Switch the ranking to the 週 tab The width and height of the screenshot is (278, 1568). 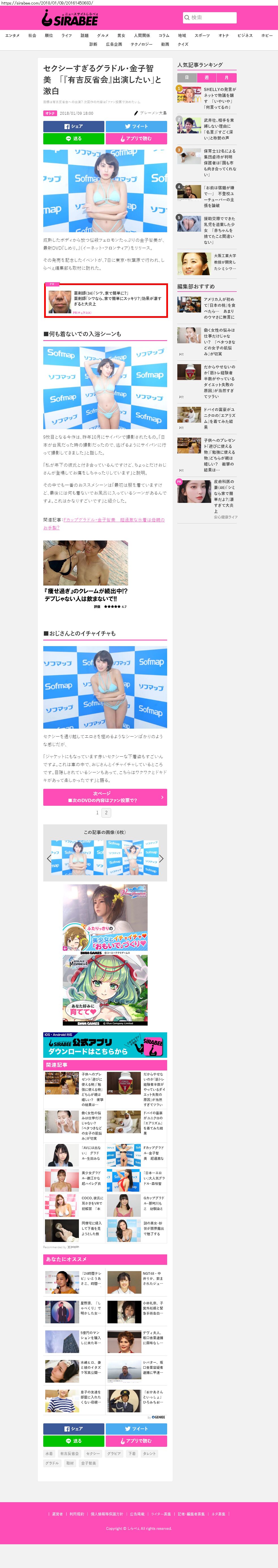207,78
